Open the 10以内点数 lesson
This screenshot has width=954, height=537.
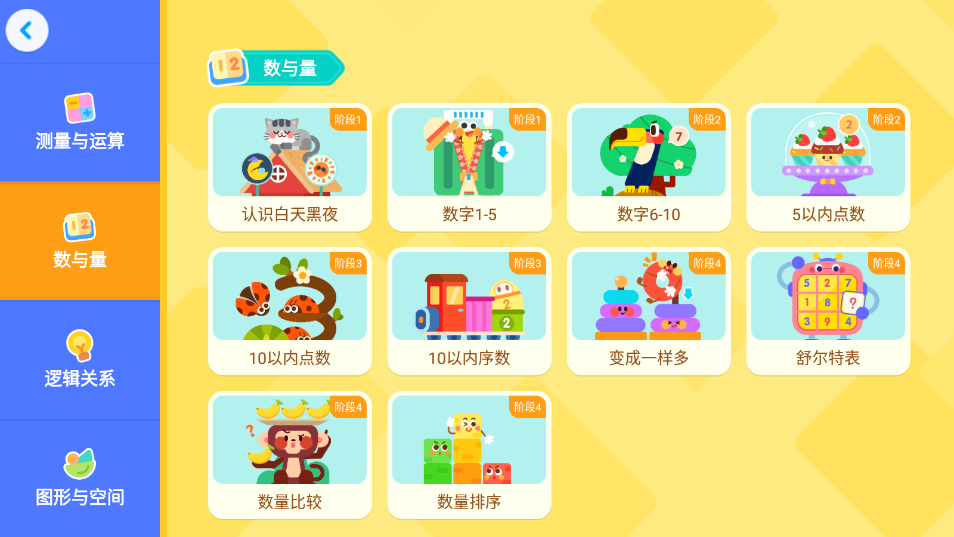point(290,311)
